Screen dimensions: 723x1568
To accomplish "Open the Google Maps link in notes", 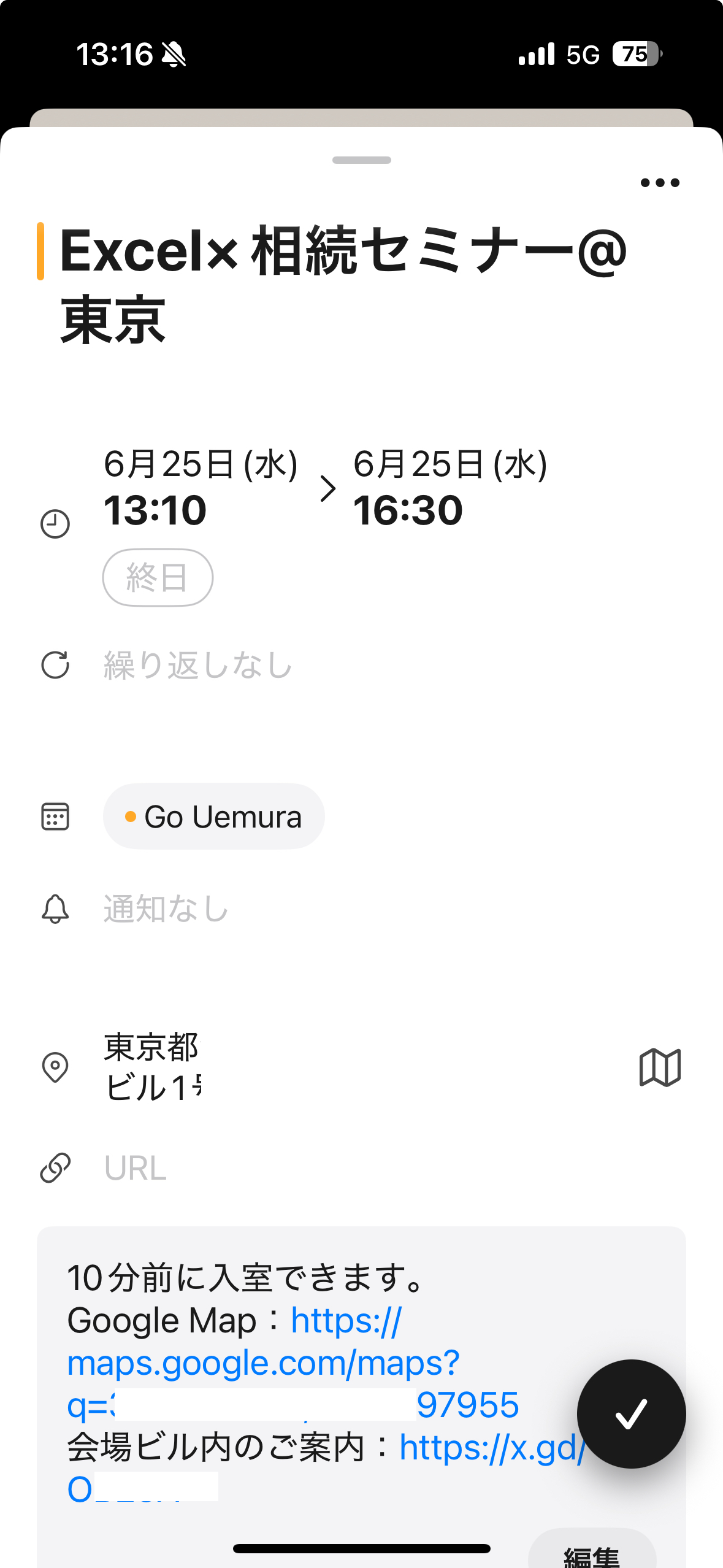I will pyautogui.click(x=293, y=1363).
